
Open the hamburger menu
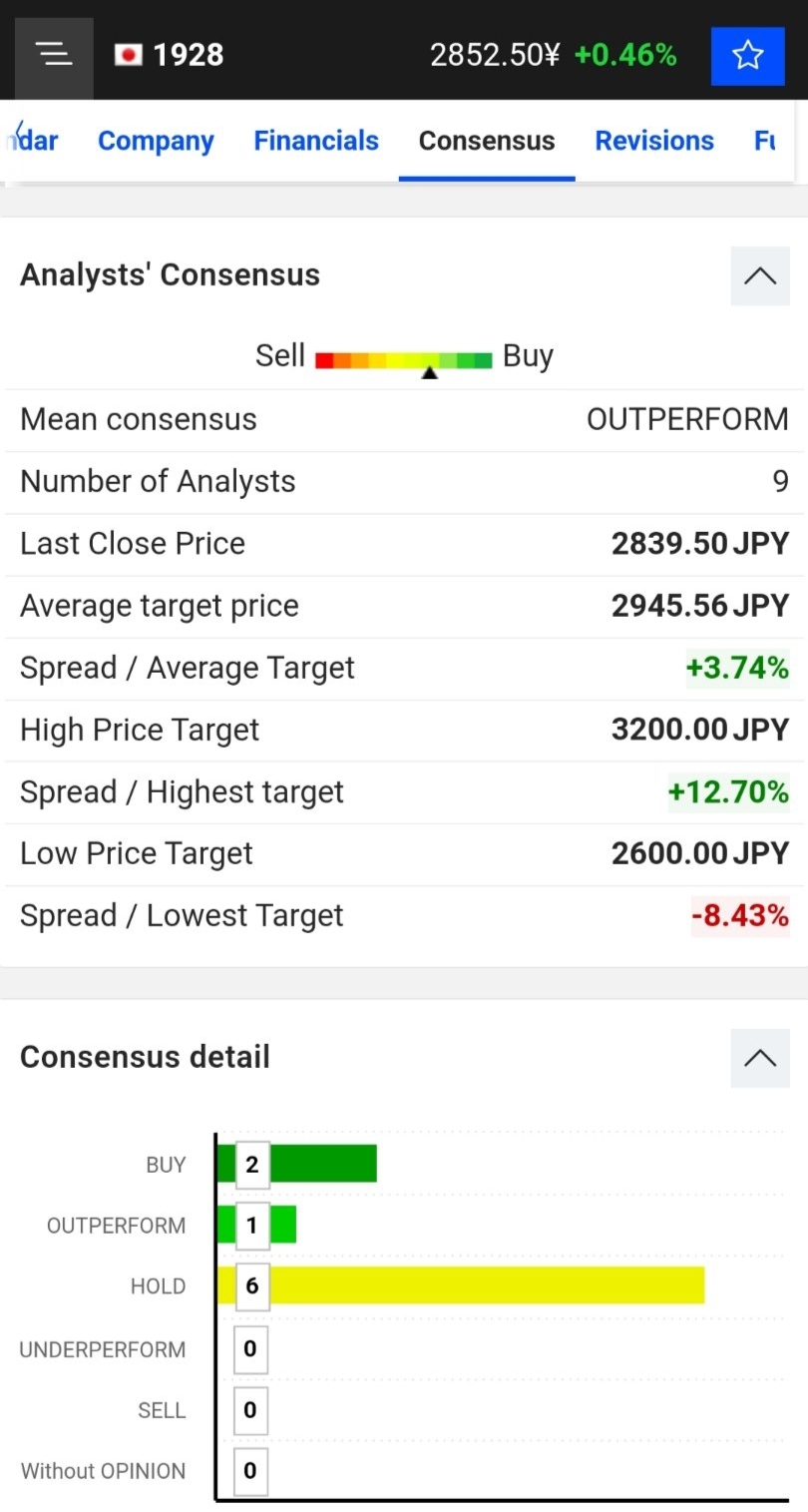(x=54, y=55)
